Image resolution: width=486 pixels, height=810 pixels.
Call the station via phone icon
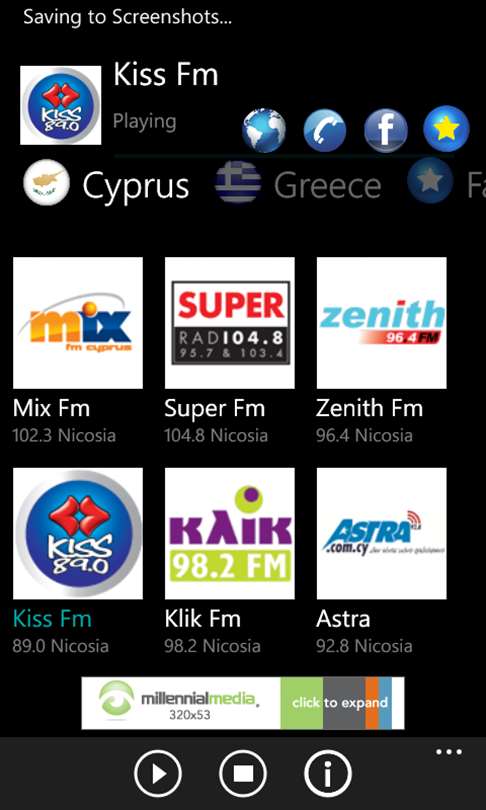325,130
